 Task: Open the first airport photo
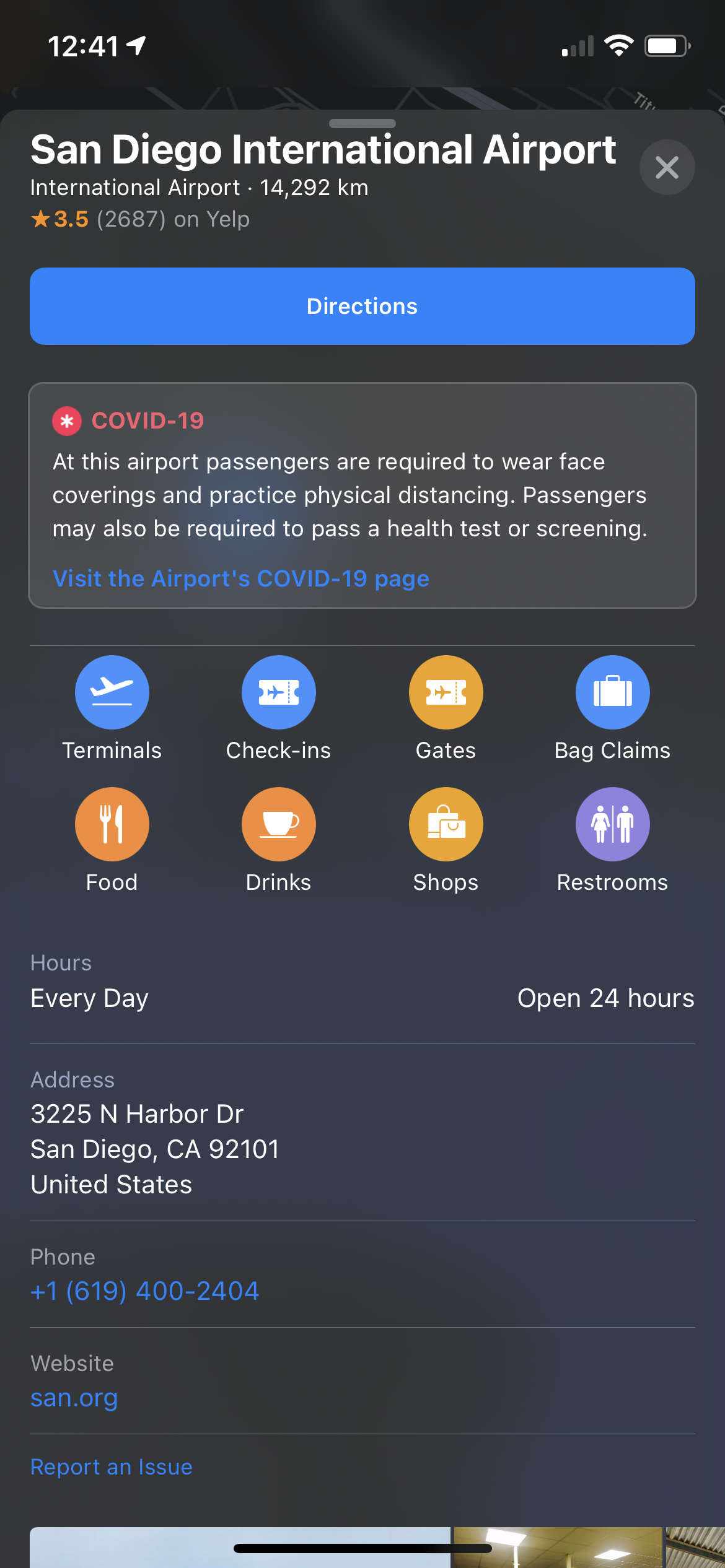[240, 1547]
